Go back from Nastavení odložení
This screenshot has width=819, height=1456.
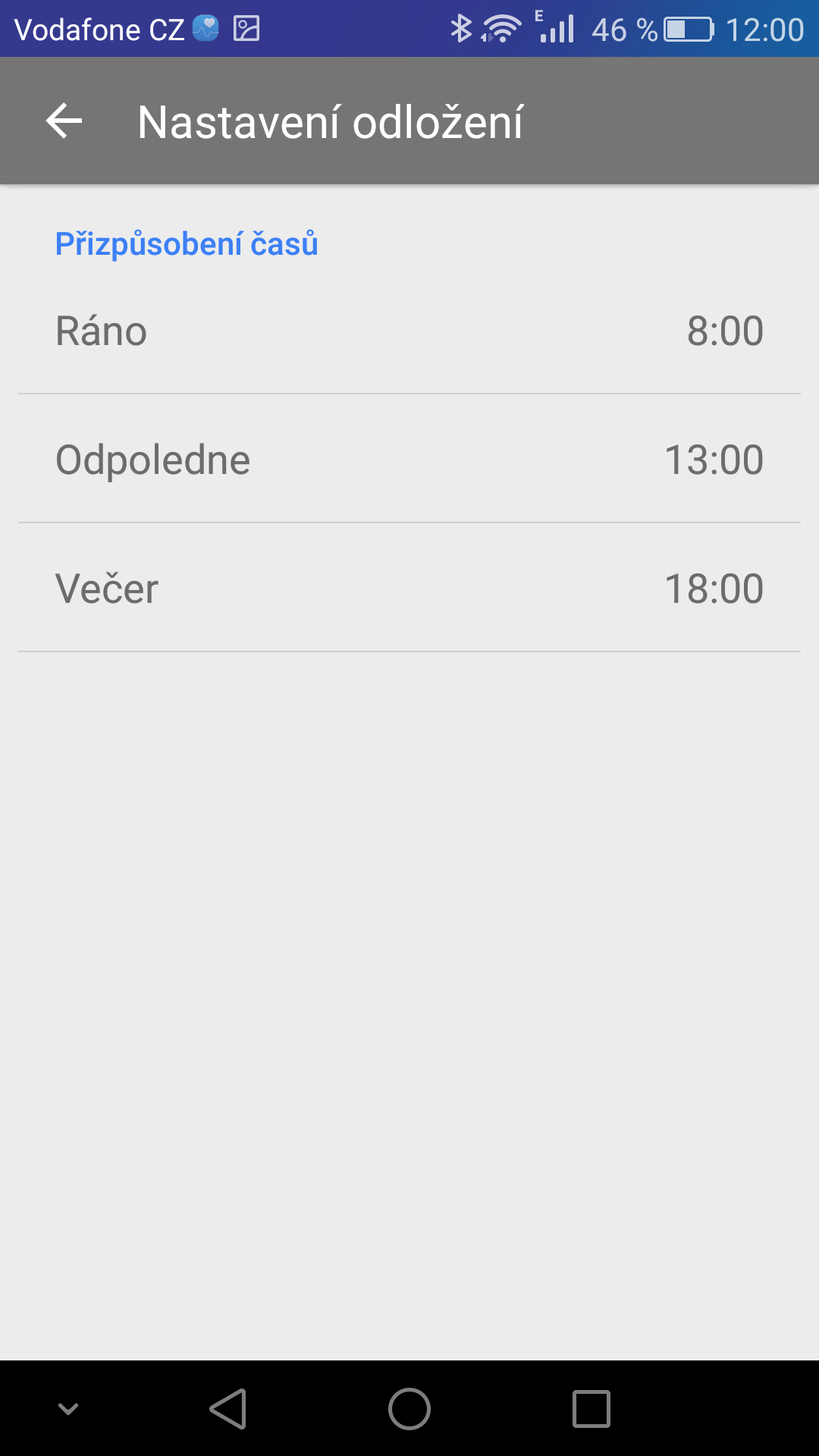point(64,121)
